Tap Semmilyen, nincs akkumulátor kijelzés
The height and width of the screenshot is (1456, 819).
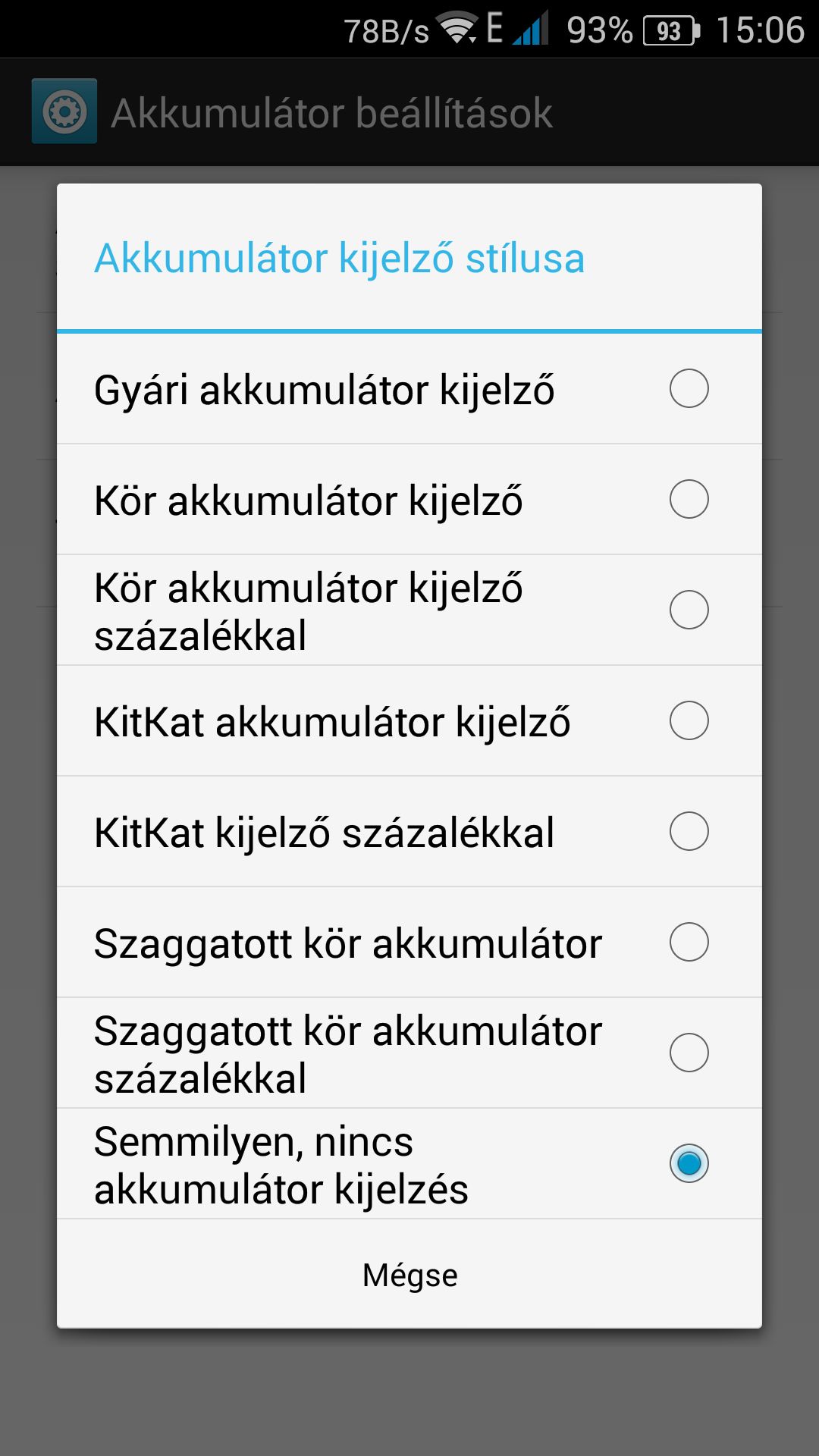click(409, 1164)
